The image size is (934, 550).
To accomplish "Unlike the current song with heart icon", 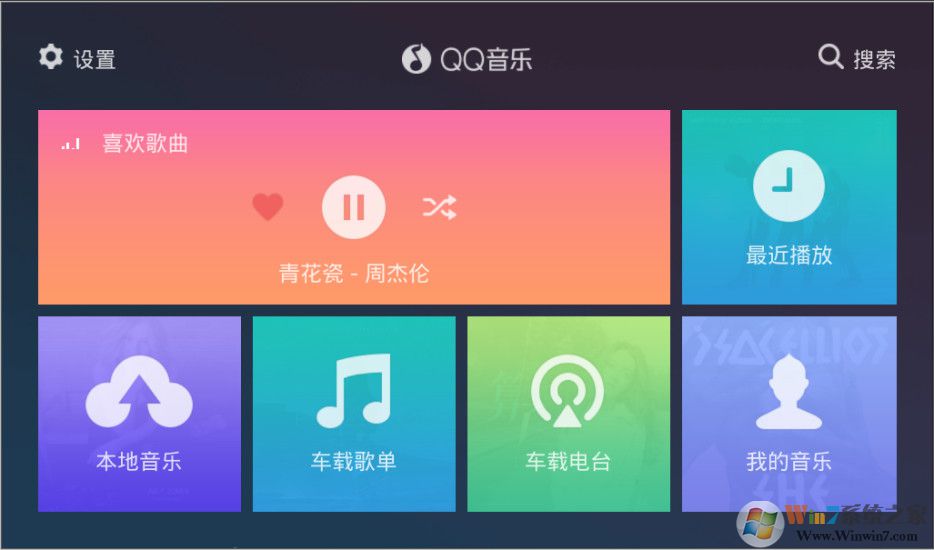I will point(267,207).
